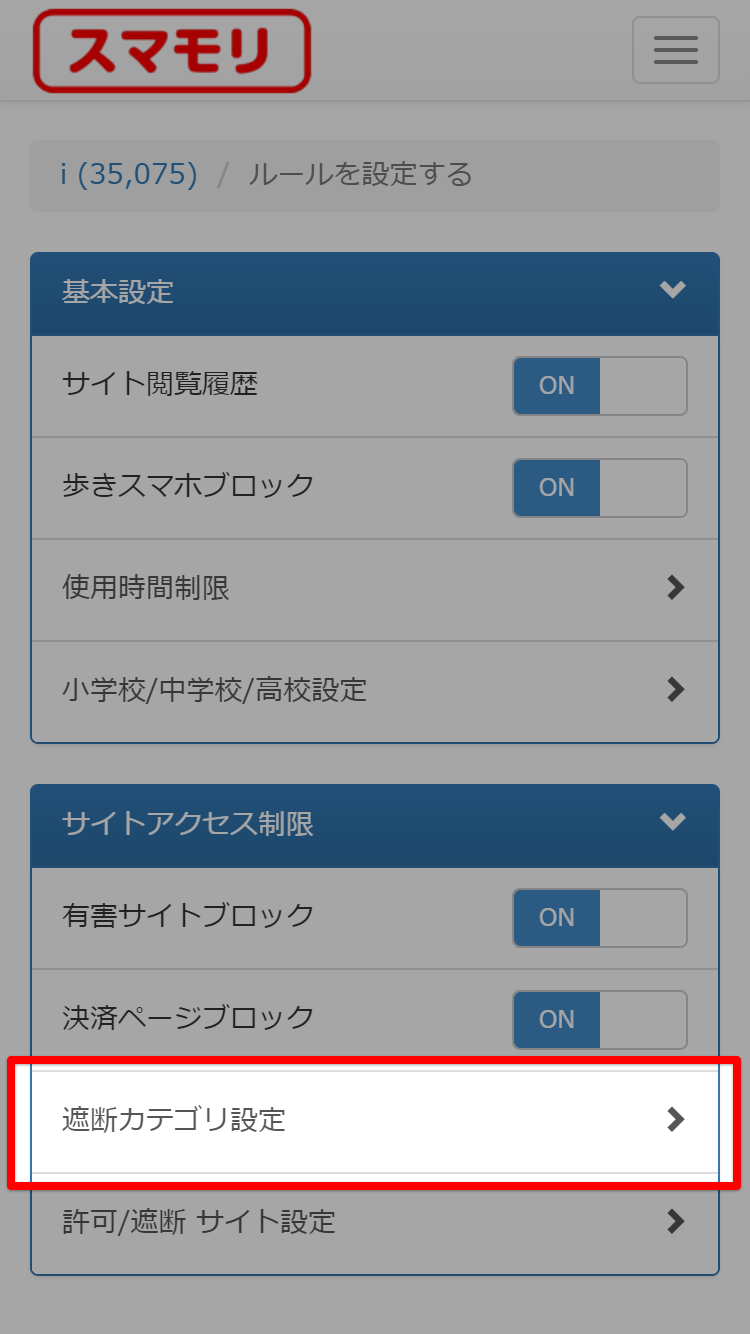This screenshot has width=750, height=1334.
Task: Open the hamburger menu button
Action: [676, 50]
